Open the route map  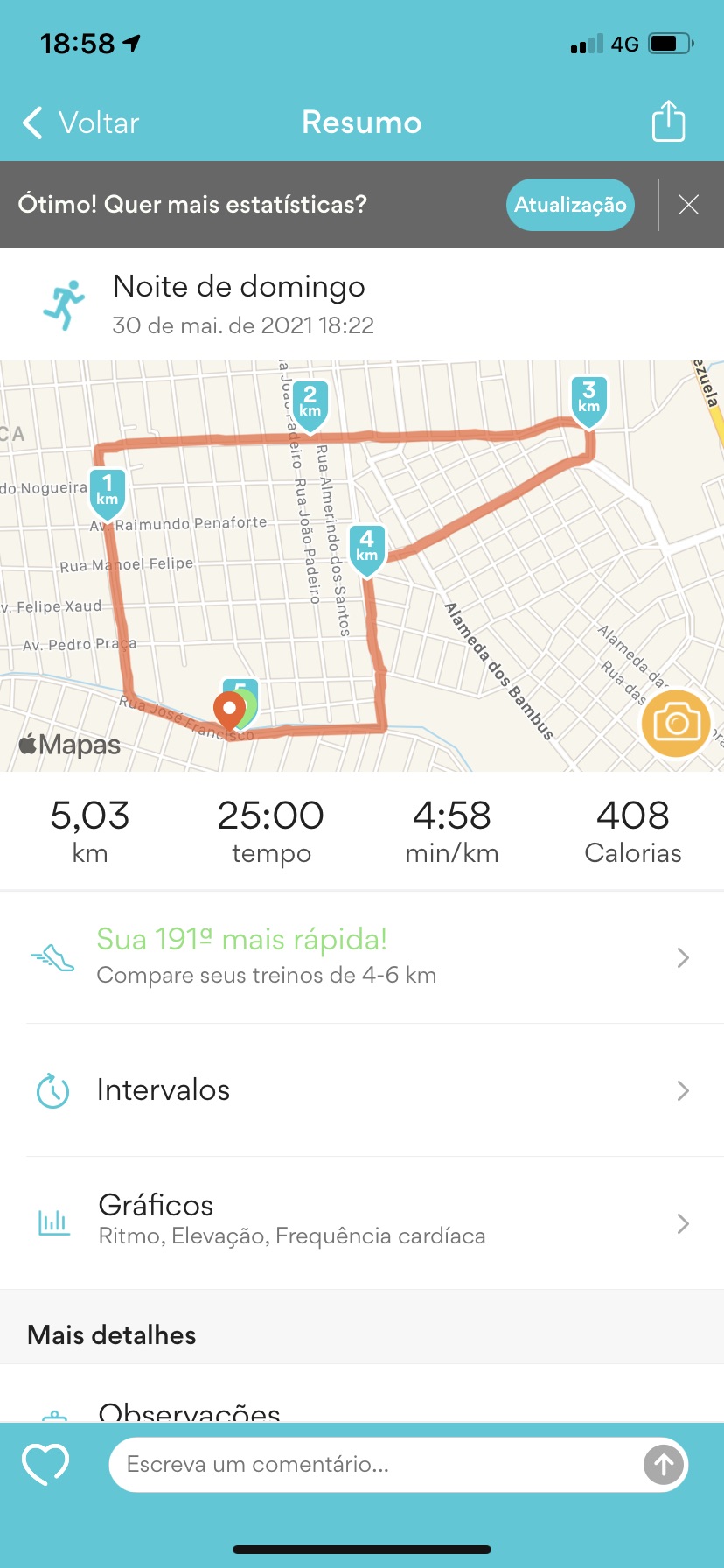362,565
